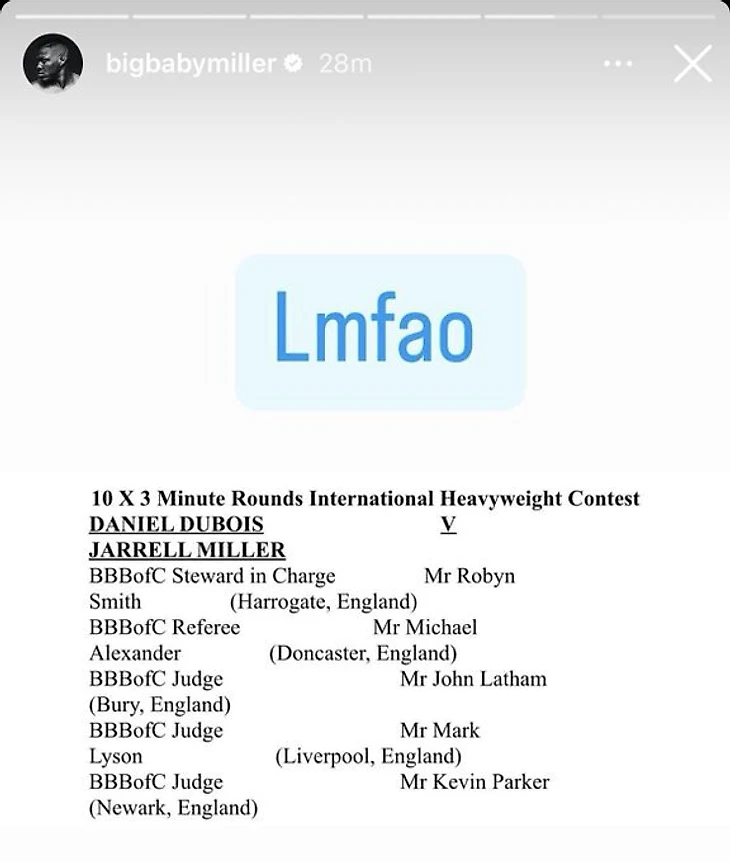Tap the bigbabymiller username
The image size is (730, 862).
pyautogui.click(x=190, y=64)
